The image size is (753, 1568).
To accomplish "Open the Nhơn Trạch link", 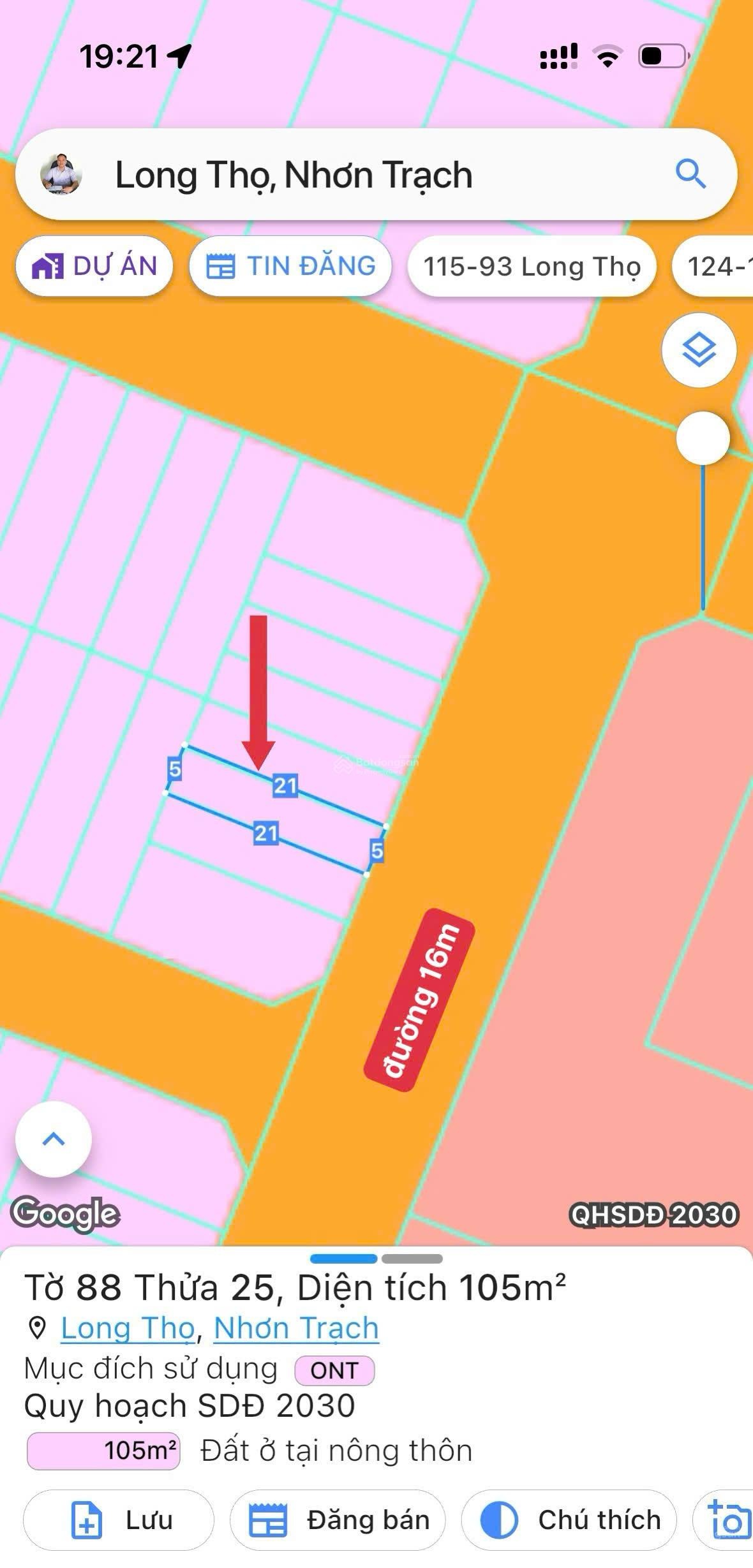I will [x=296, y=1328].
